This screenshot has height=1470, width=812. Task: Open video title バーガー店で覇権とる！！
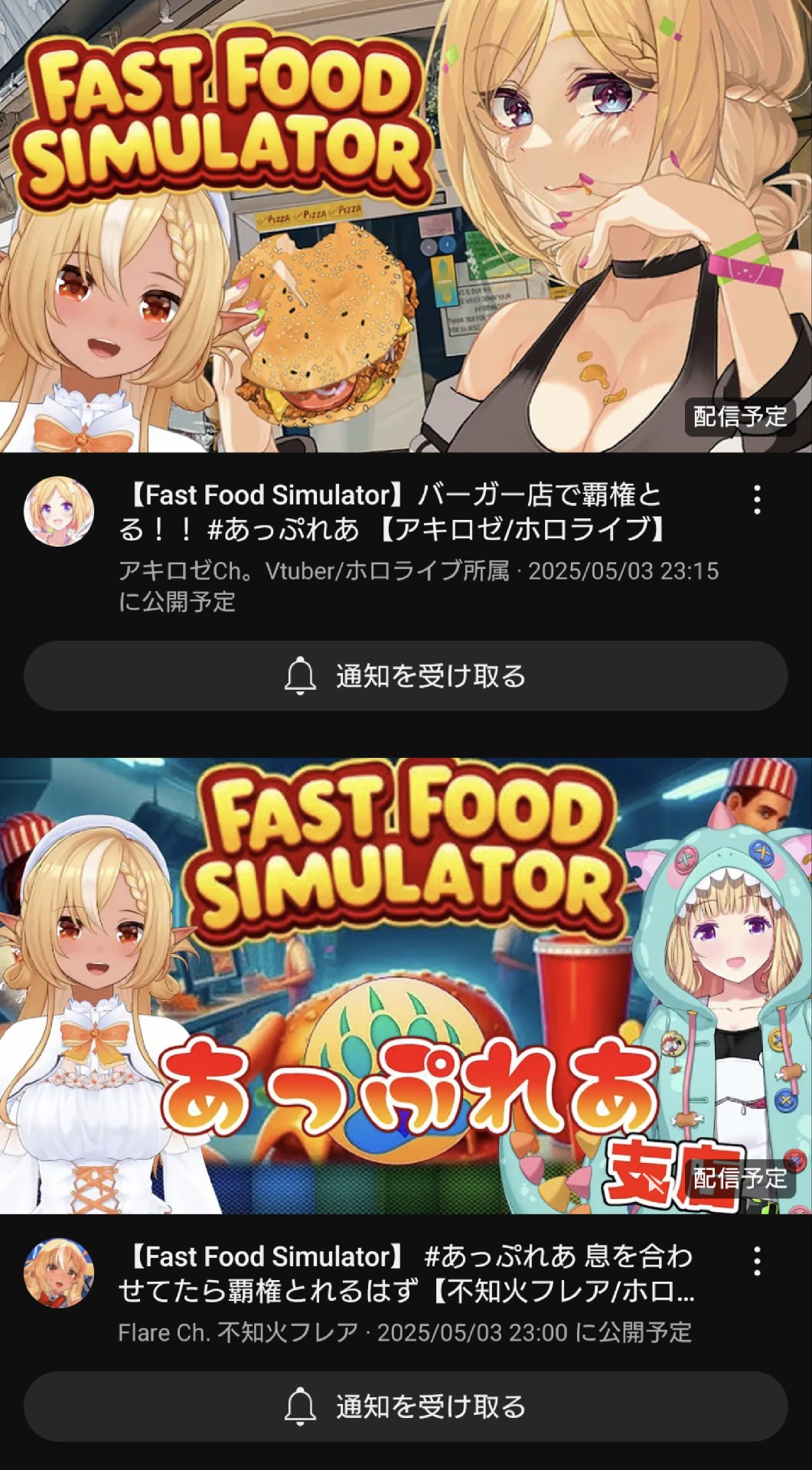[391, 512]
